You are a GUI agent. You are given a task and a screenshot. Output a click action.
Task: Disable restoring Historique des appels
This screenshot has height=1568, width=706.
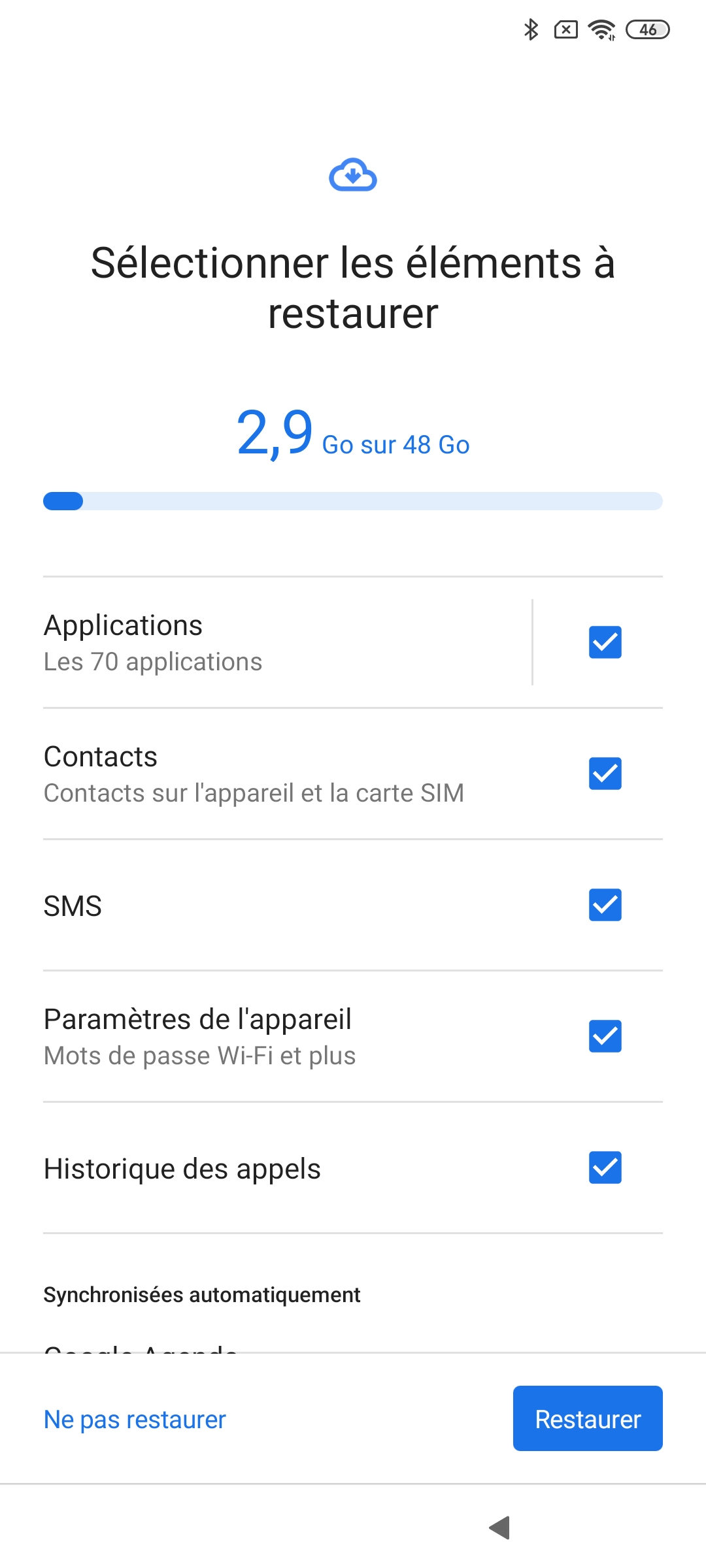(x=605, y=1168)
